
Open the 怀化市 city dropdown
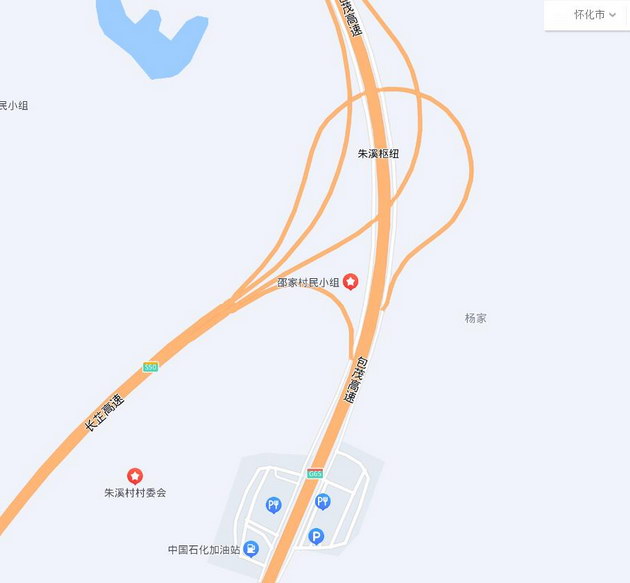click(594, 15)
